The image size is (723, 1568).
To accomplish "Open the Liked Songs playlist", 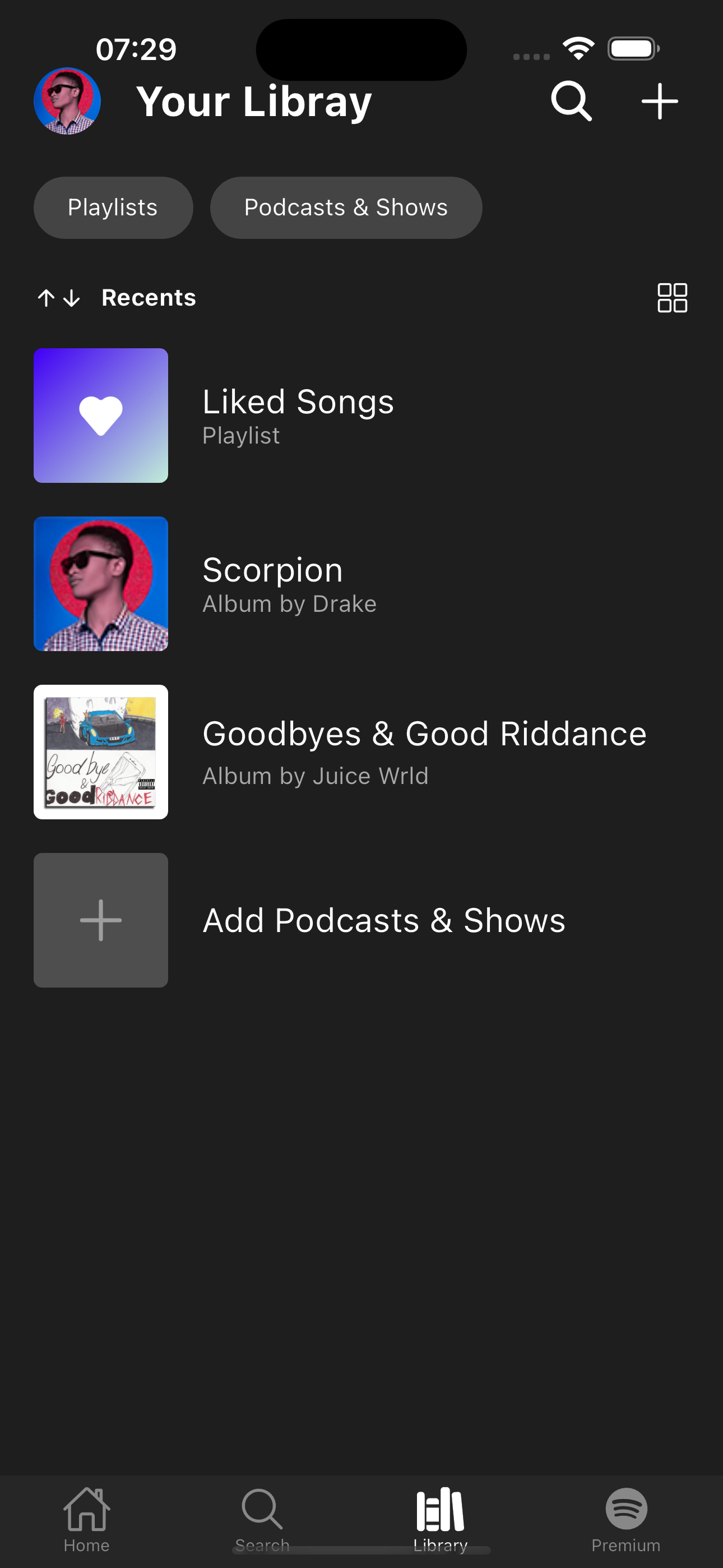I will [x=298, y=415].
